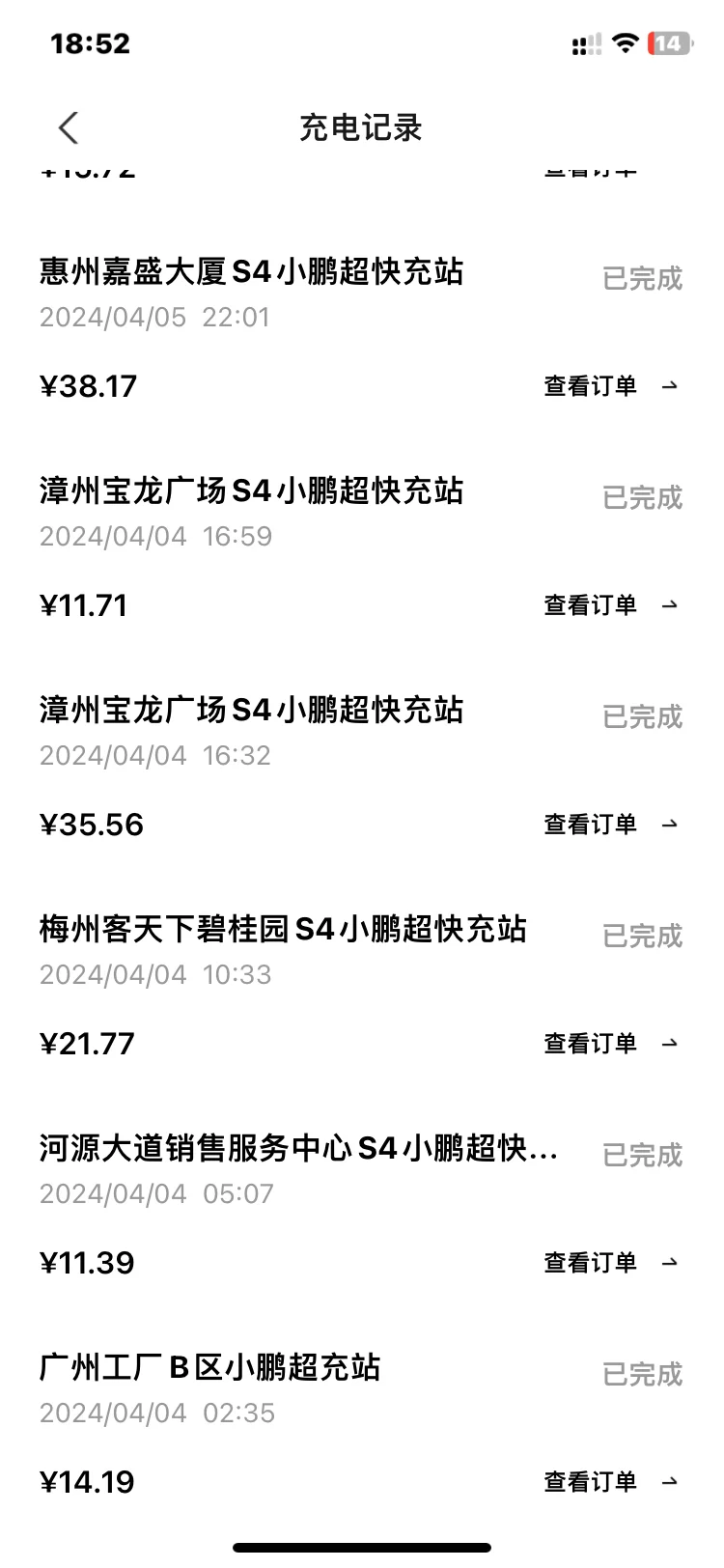Viewport: 724px width, 1568px height.
Task: Open 查看订单 for the ¥38.17 charge
Action: click(x=611, y=386)
